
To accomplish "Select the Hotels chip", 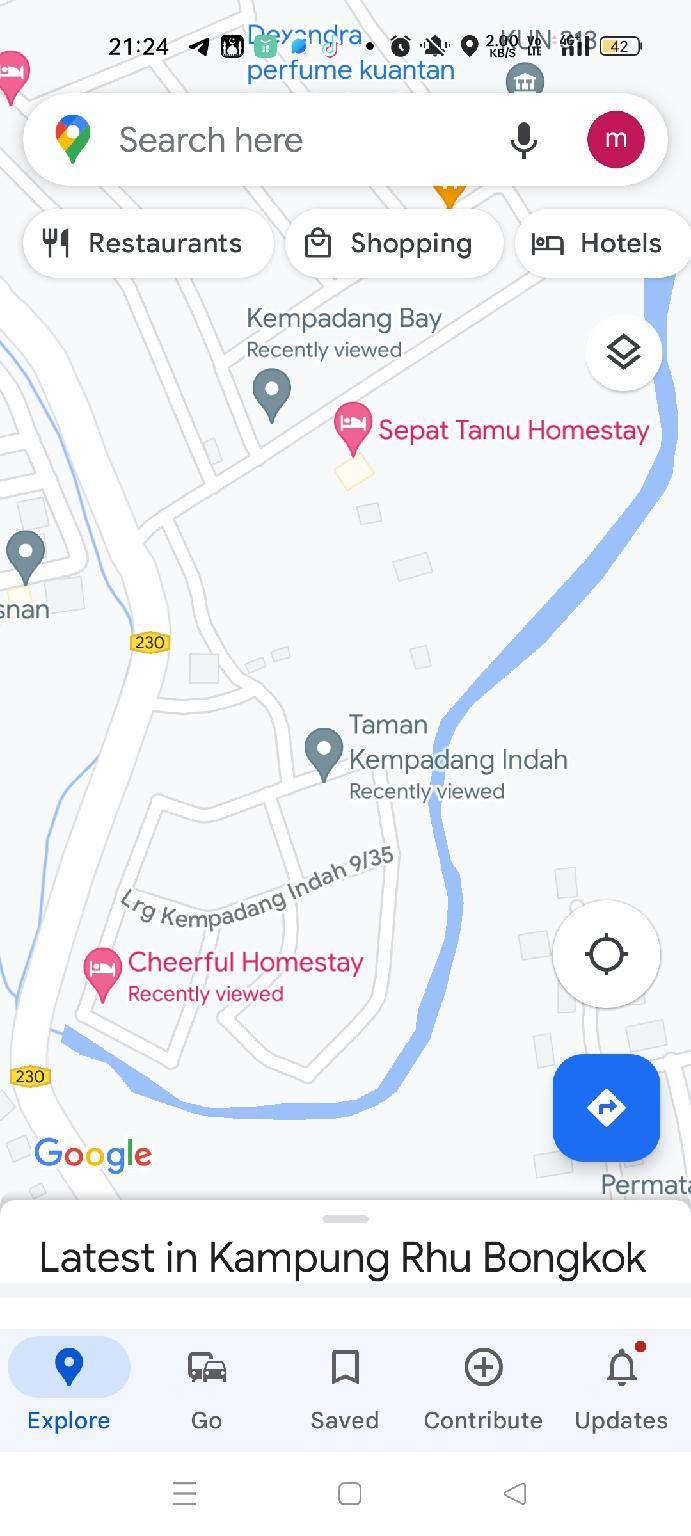I will click(602, 243).
